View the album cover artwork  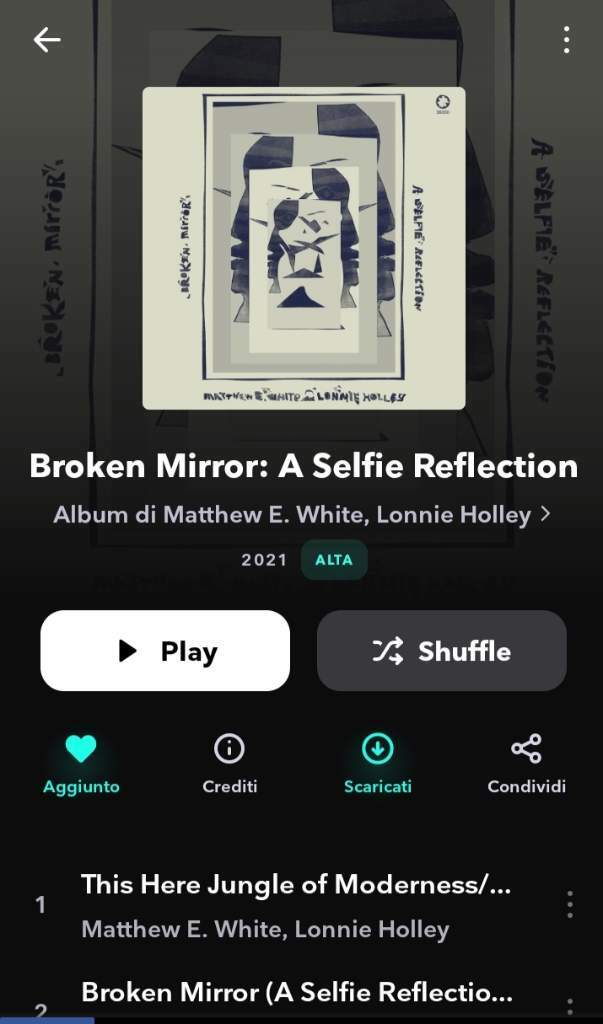pyautogui.click(x=303, y=248)
